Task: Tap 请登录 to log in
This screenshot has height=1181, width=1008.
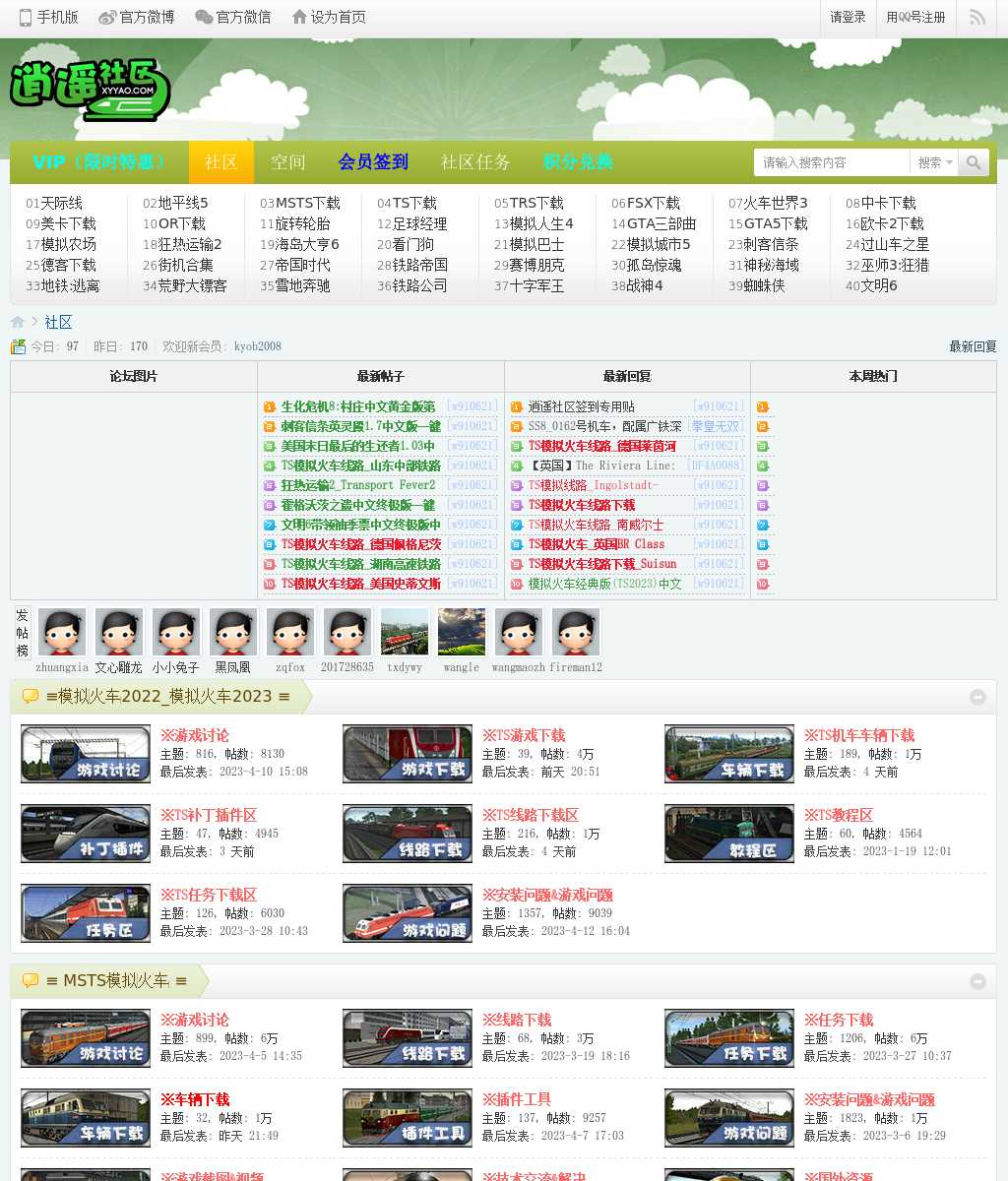Action: coord(848,18)
